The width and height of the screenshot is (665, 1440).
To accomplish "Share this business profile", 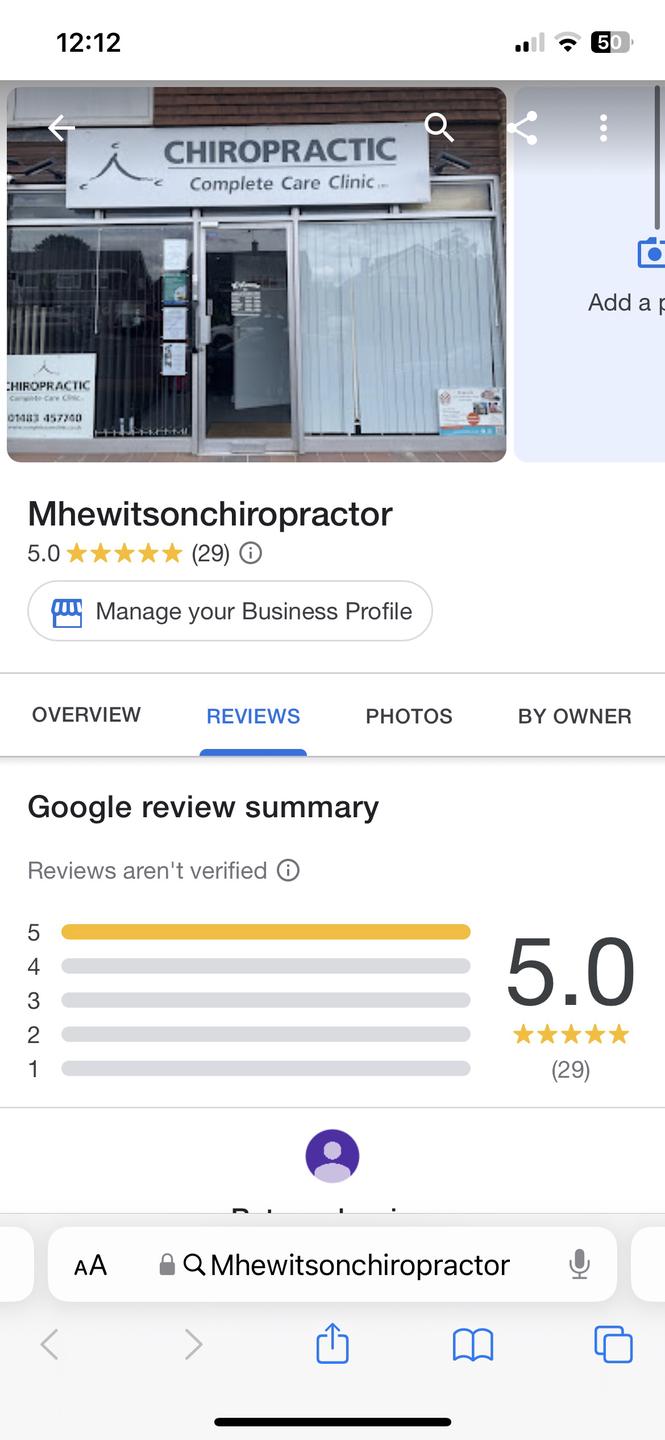I will [522, 128].
